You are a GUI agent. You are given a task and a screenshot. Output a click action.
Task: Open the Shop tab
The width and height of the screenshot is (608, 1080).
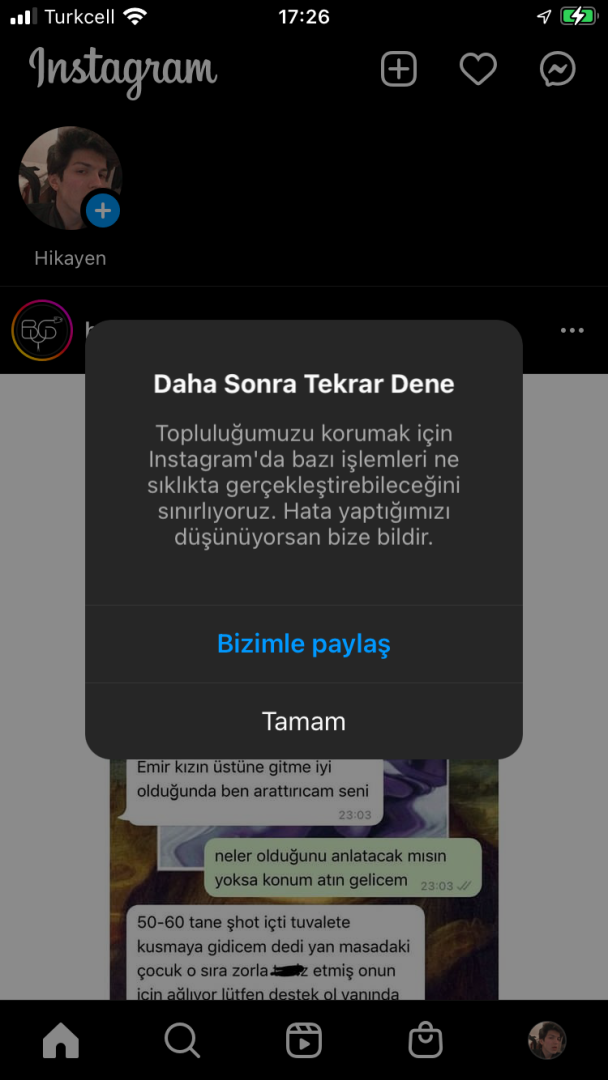(426, 1040)
